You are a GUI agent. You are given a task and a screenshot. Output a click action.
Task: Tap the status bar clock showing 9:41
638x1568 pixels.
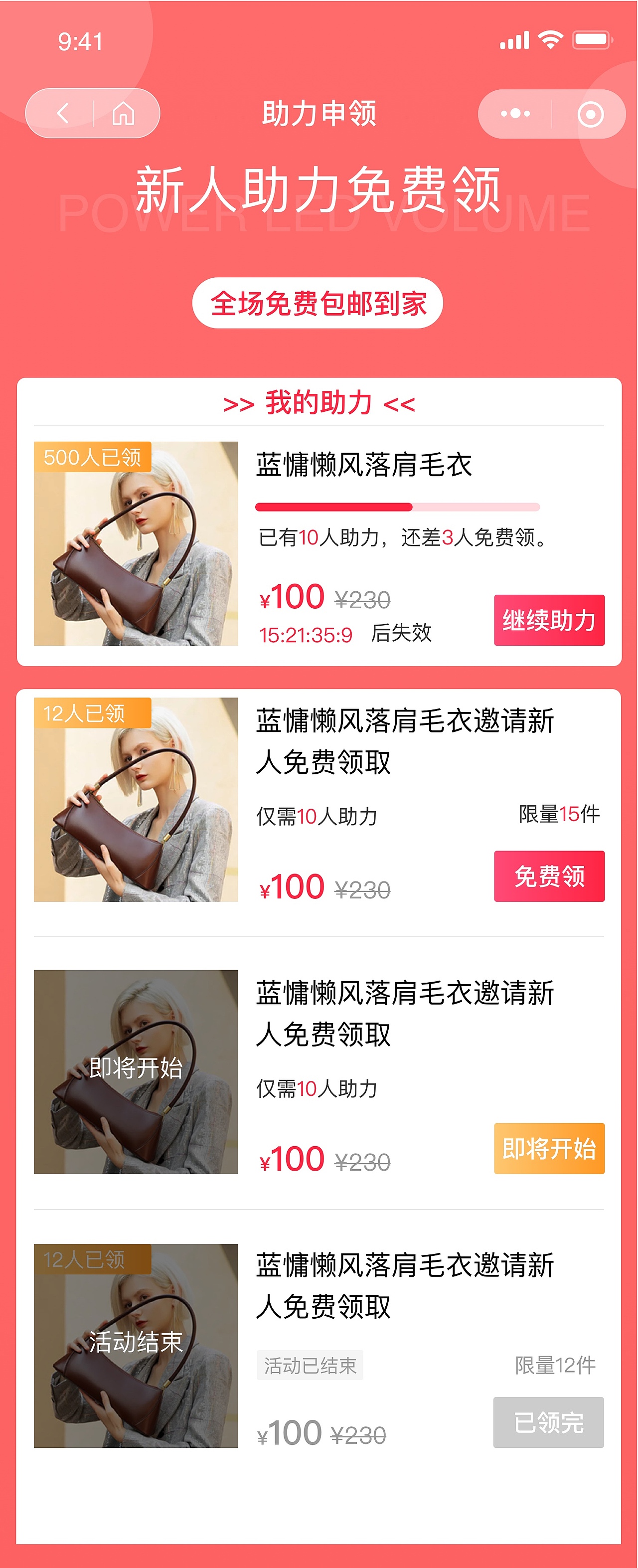[80, 40]
